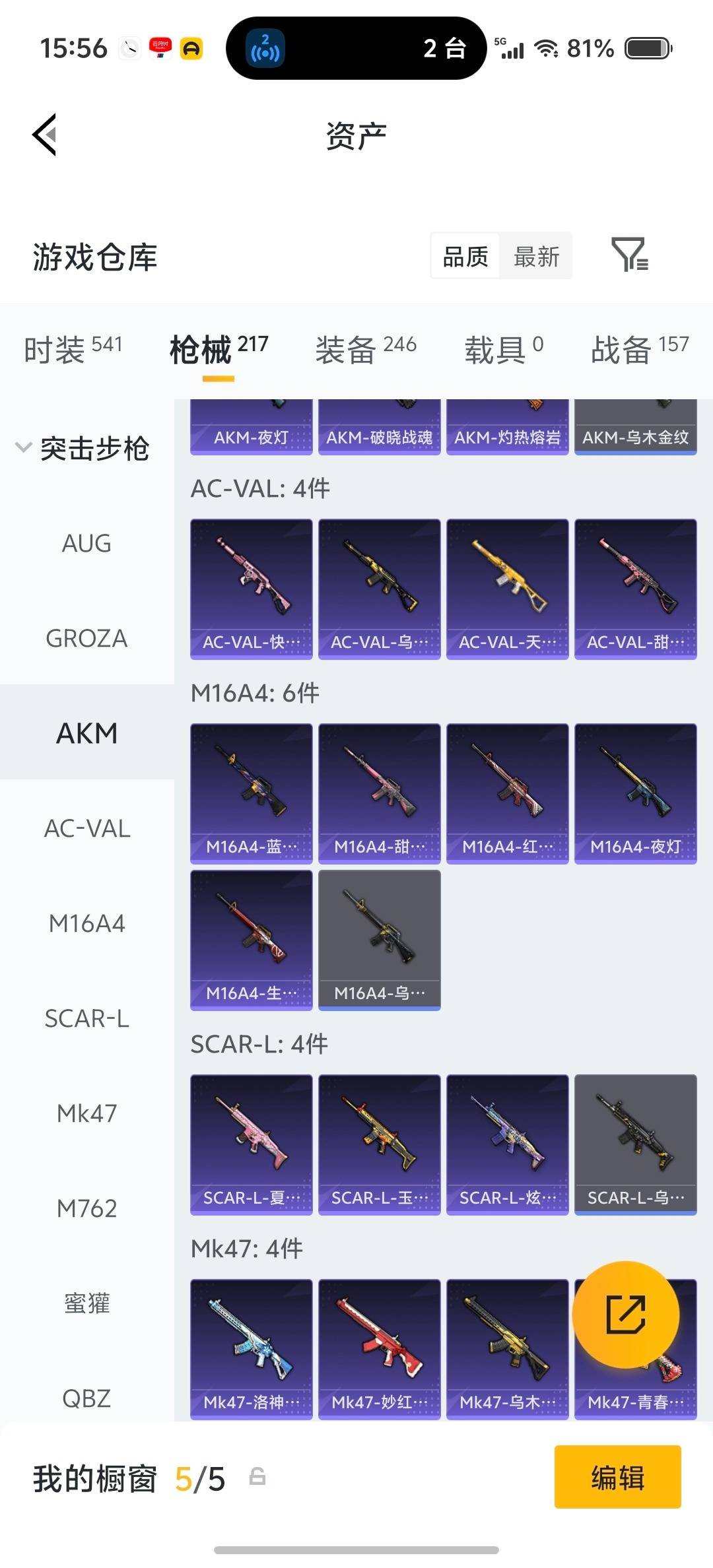Open the AC-VAL-甜 skin thumbnail
The width and height of the screenshot is (713, 1568).
(x=635, y=586)
